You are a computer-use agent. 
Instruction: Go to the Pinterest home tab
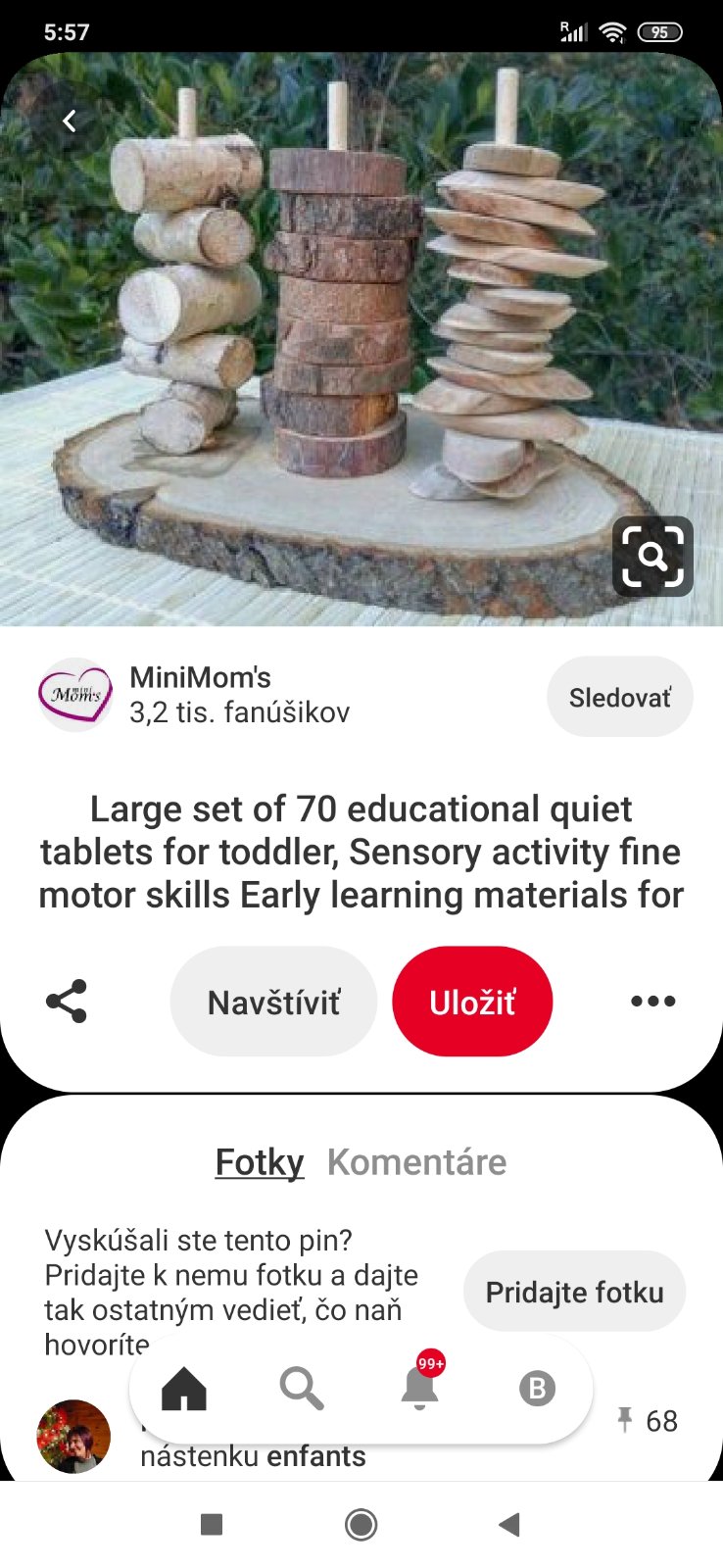click(184, 1389)
